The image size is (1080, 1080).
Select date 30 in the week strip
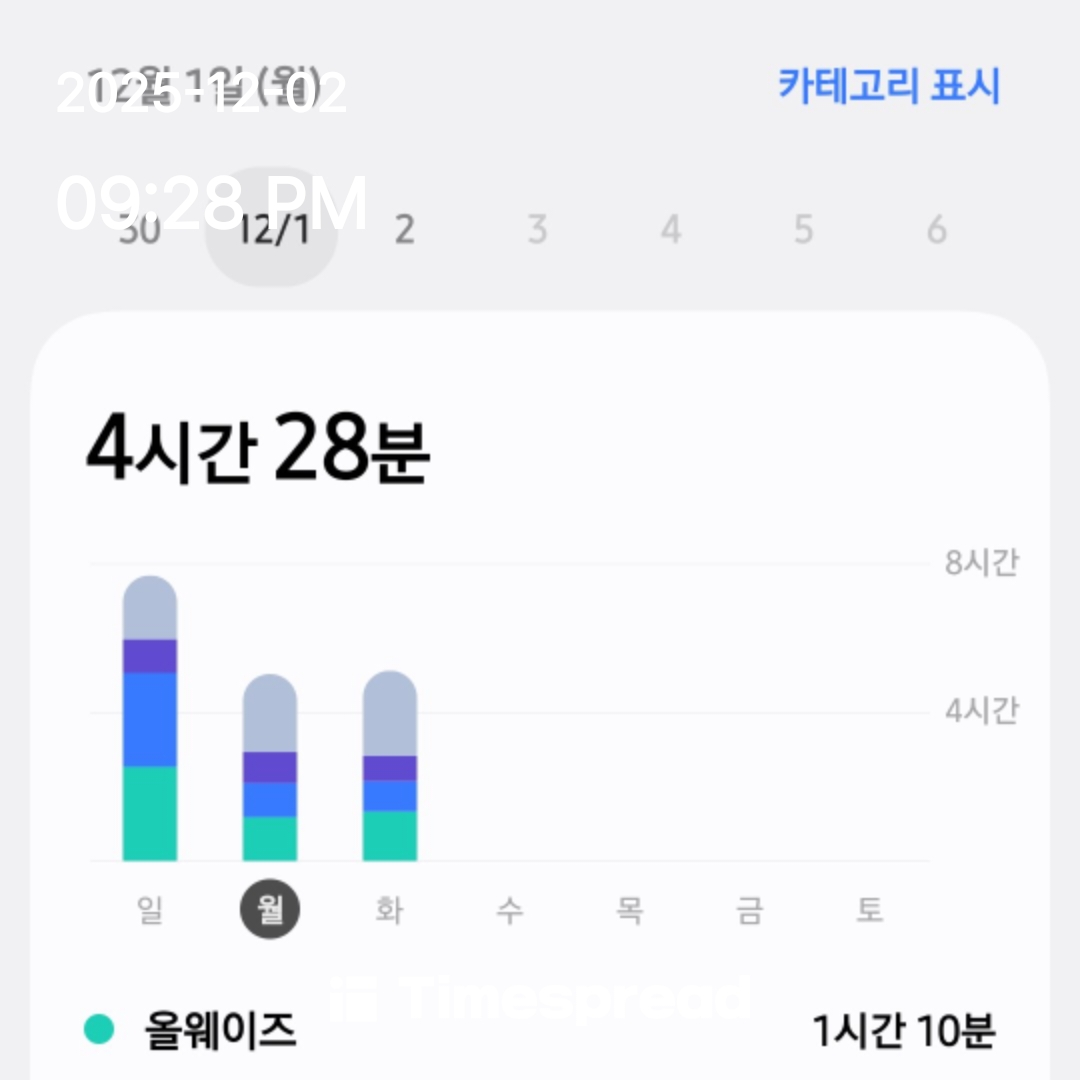[x=139, y=230]
